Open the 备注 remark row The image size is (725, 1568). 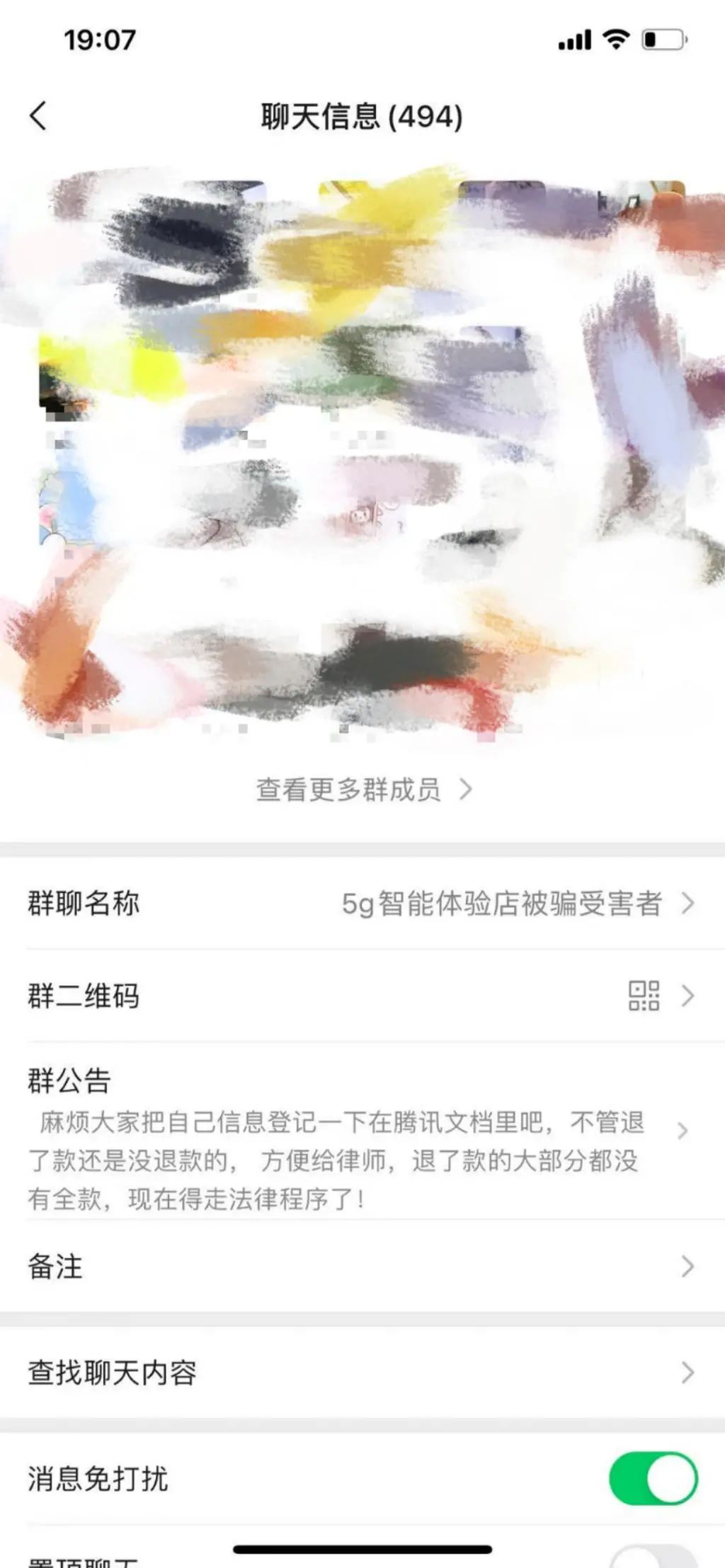(362, 1266)
